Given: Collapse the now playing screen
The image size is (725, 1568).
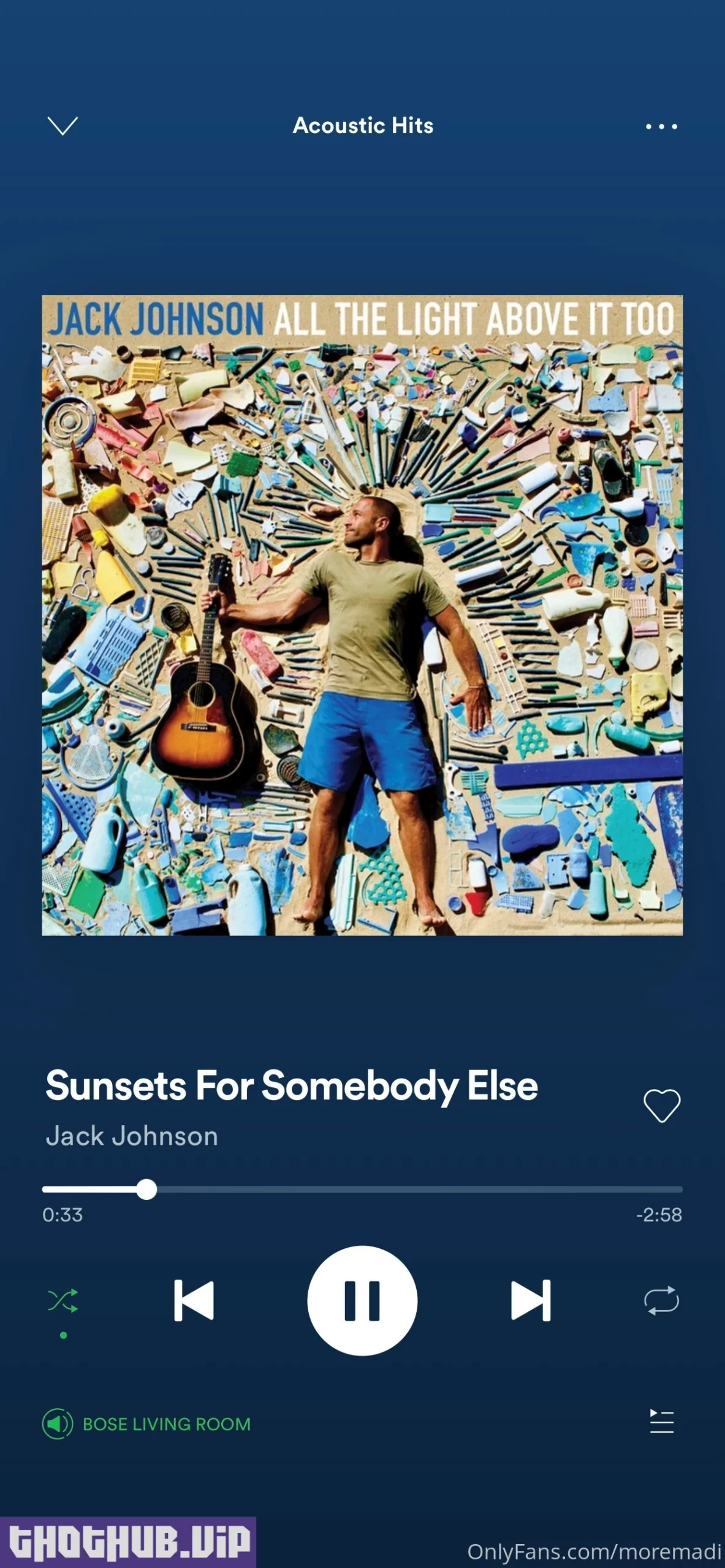Looking at the screenshot, I should click(63, 126).
